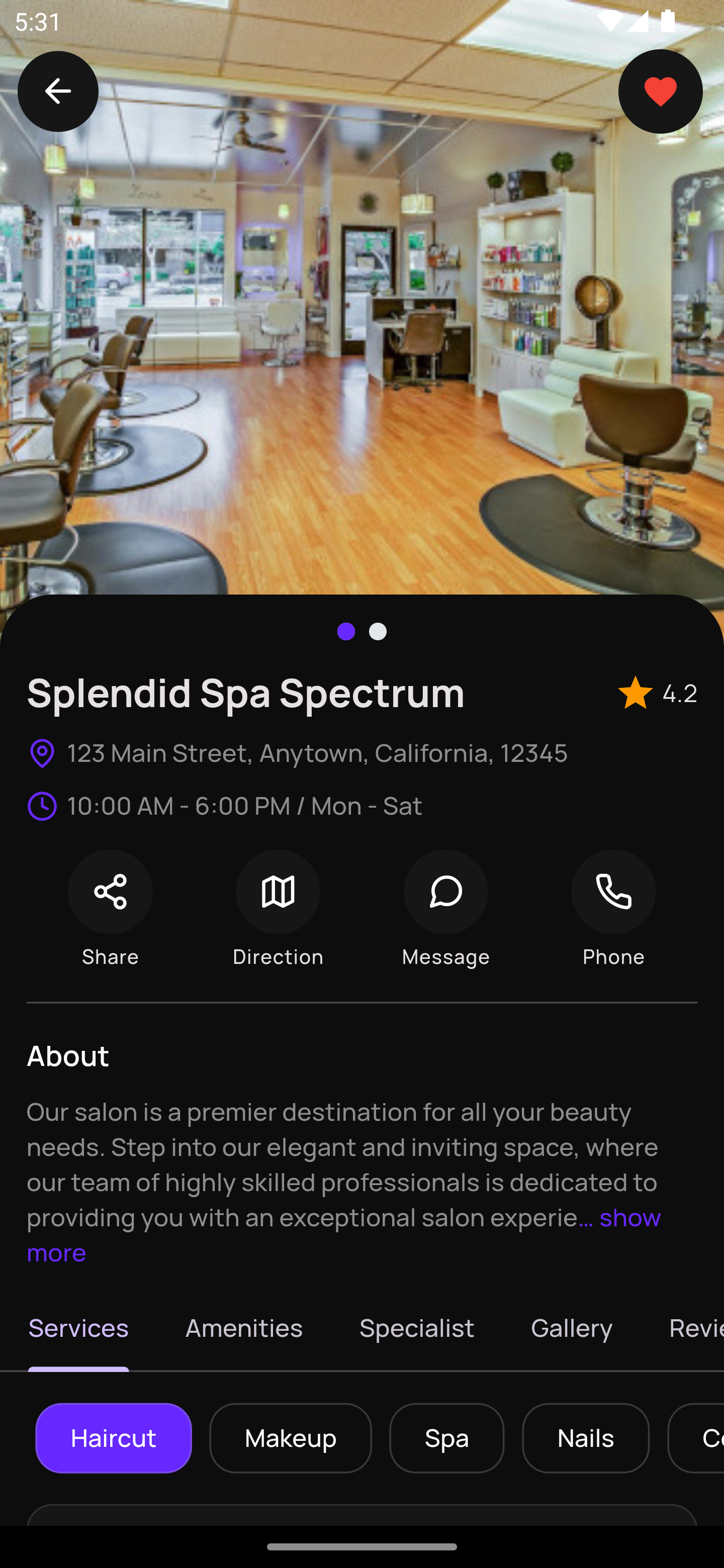The image size is (724, 1568).
Task: Open the Direction map icon
Action: pos(278,891)
